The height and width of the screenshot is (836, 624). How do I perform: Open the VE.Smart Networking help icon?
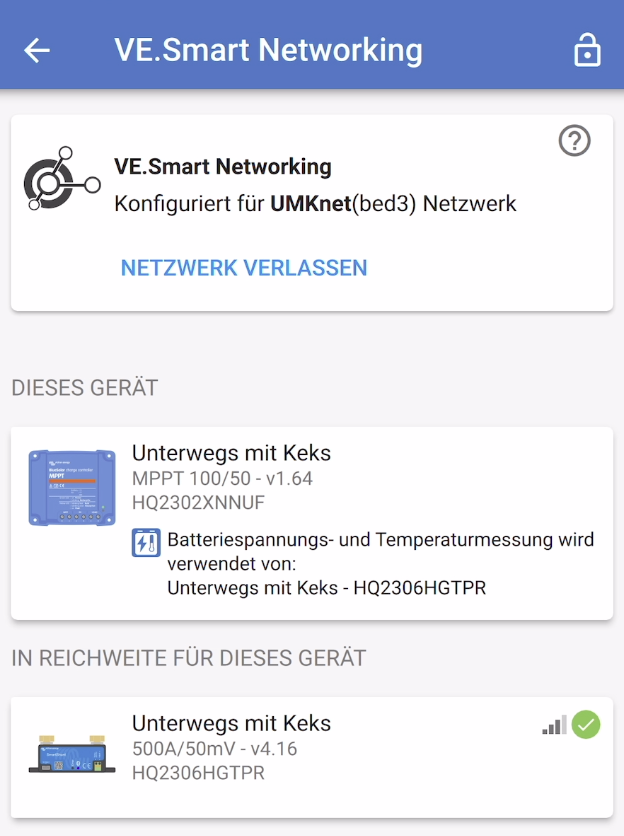pyautogui.click(x=574, y=141)
